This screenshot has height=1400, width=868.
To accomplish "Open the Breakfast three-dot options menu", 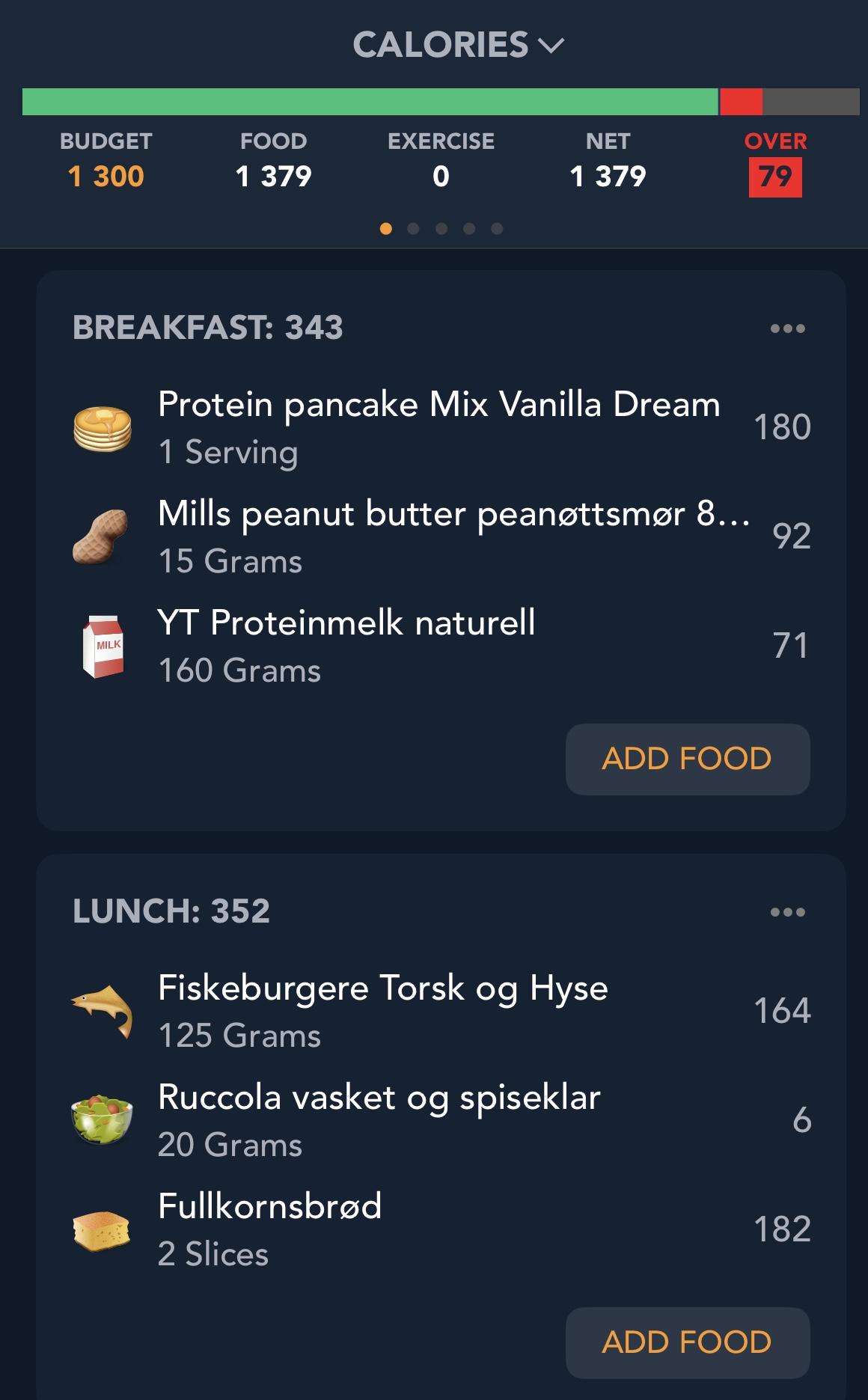I will (x=787, y=328).
